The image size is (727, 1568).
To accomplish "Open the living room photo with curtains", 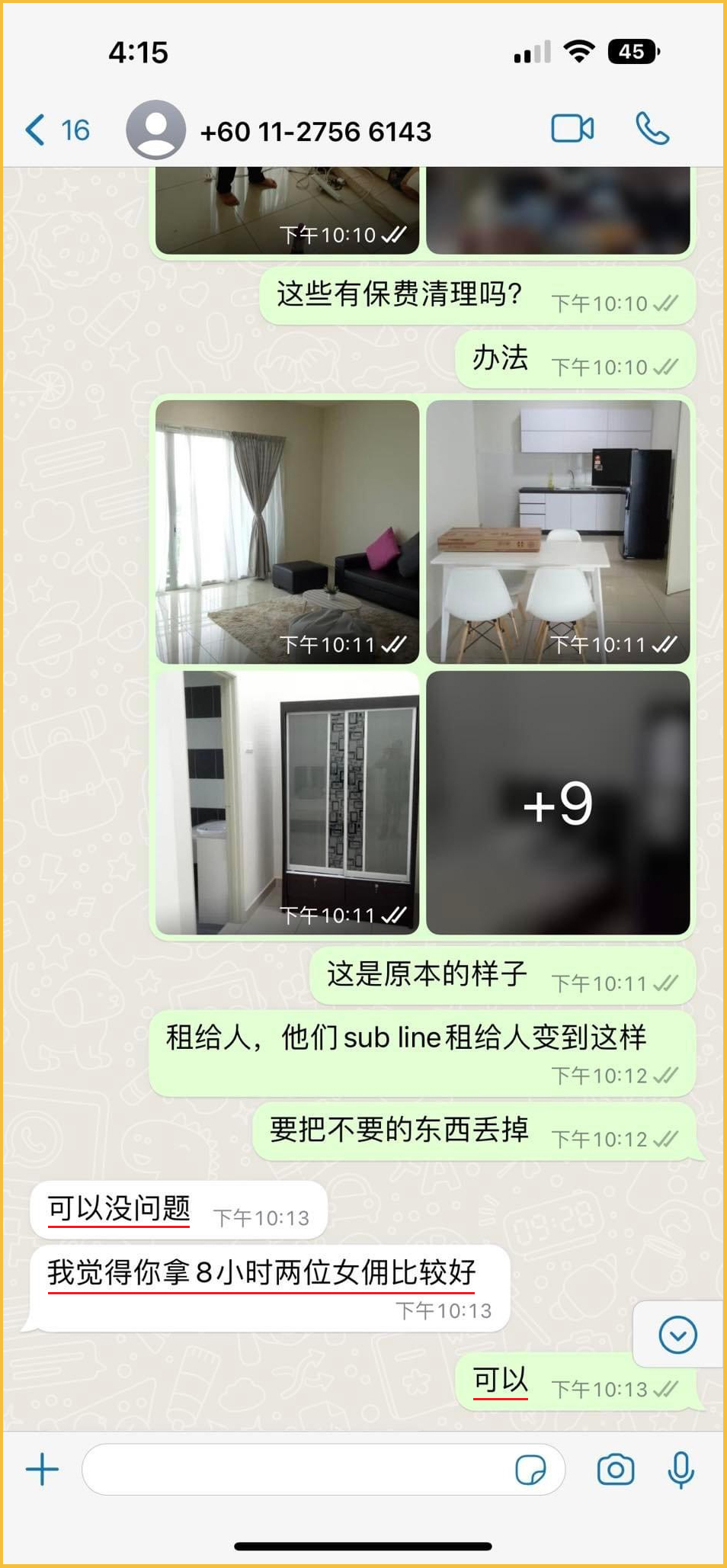I will tap(287, 531).
